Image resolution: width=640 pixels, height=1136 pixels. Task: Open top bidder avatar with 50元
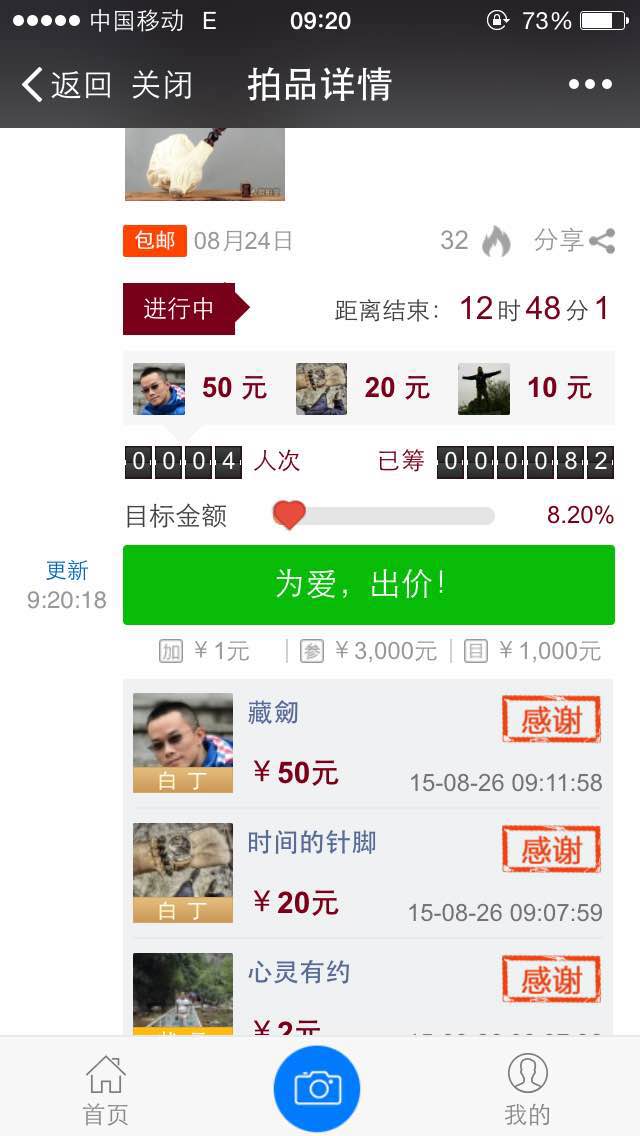click(x=159, y=388)
